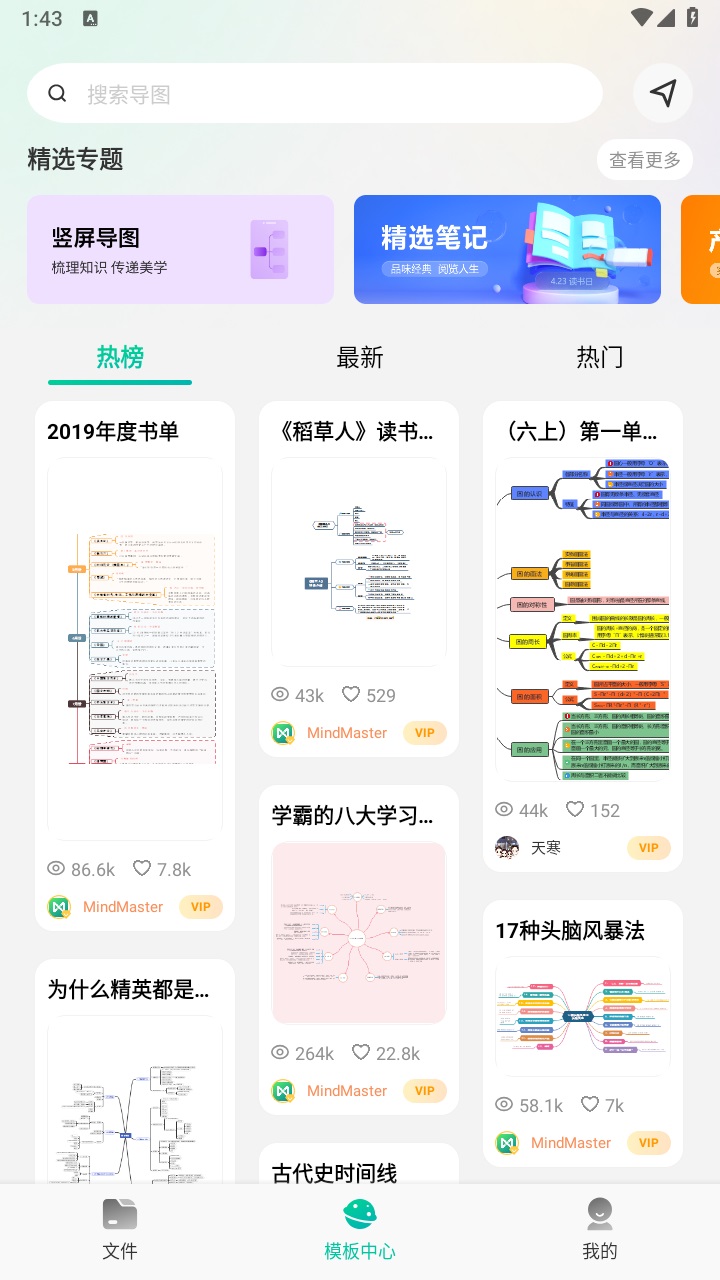Switch to the 热门 tab
The image size is (720, 1280).
point(600,357)
